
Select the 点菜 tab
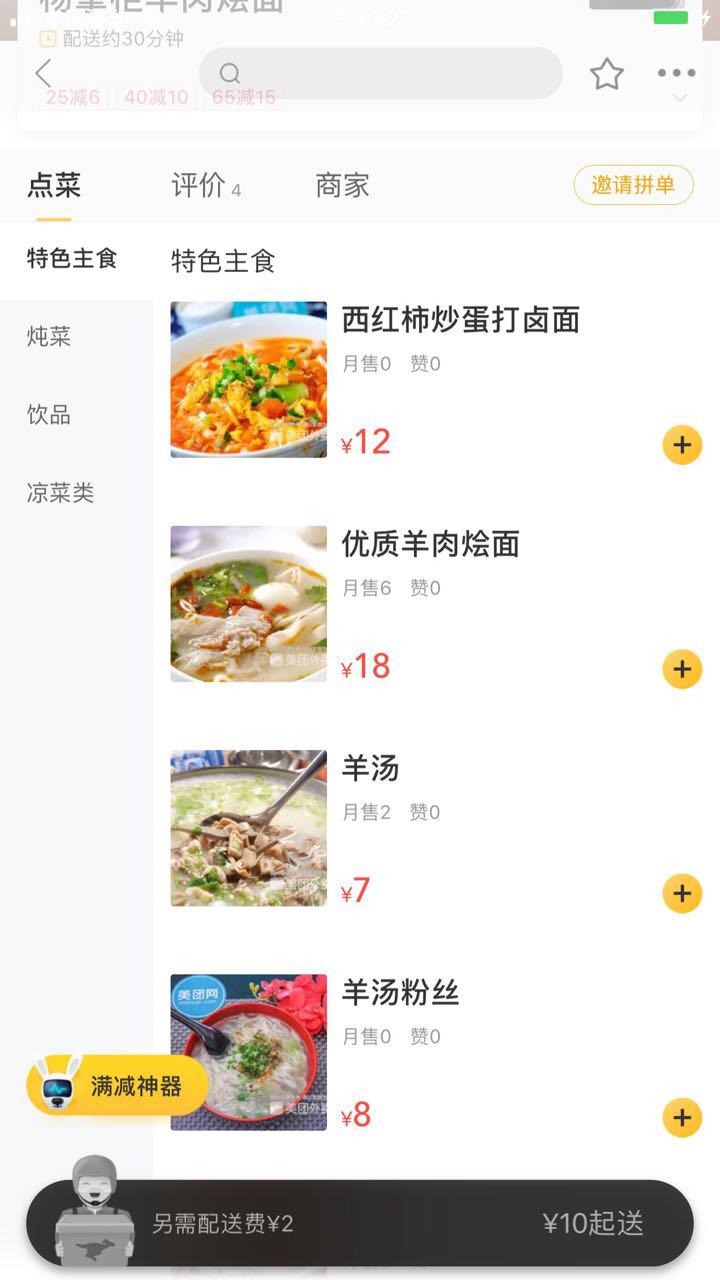pyautogui.click(x=54, y=185)
